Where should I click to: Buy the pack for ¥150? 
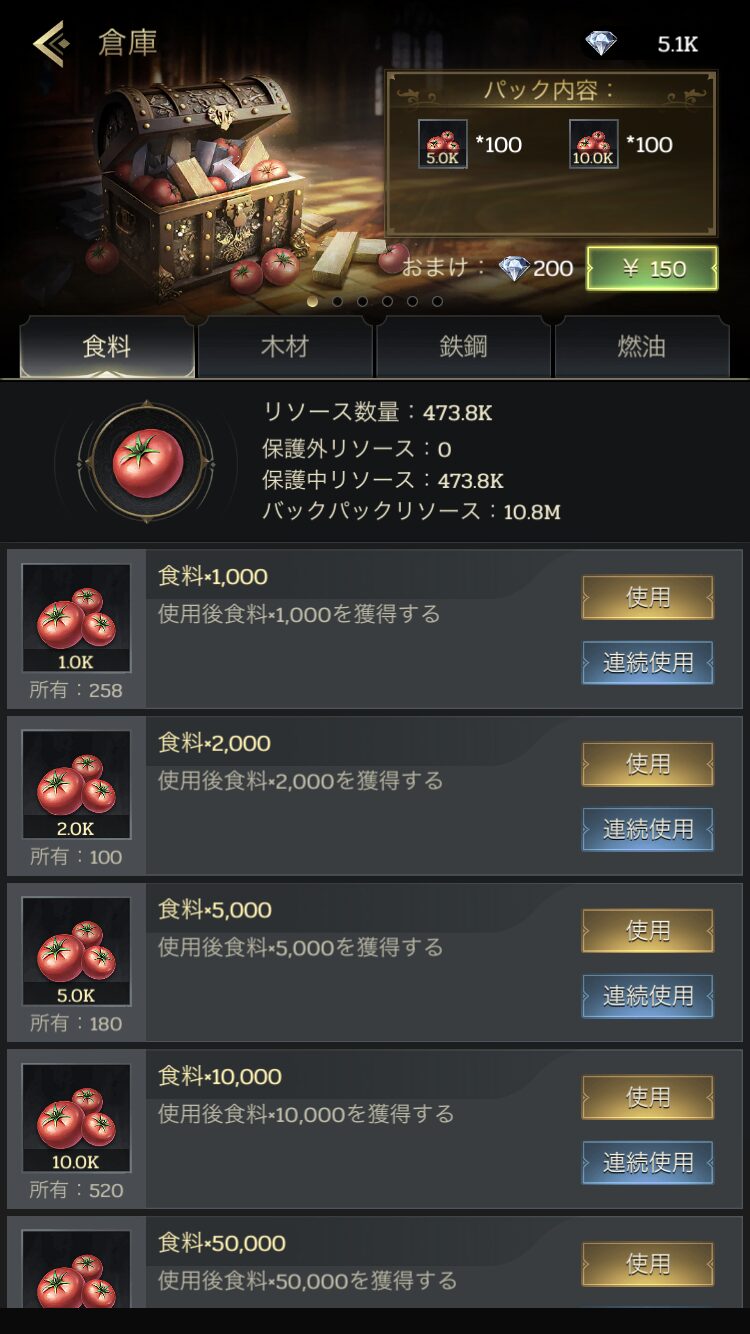(651, 268)
